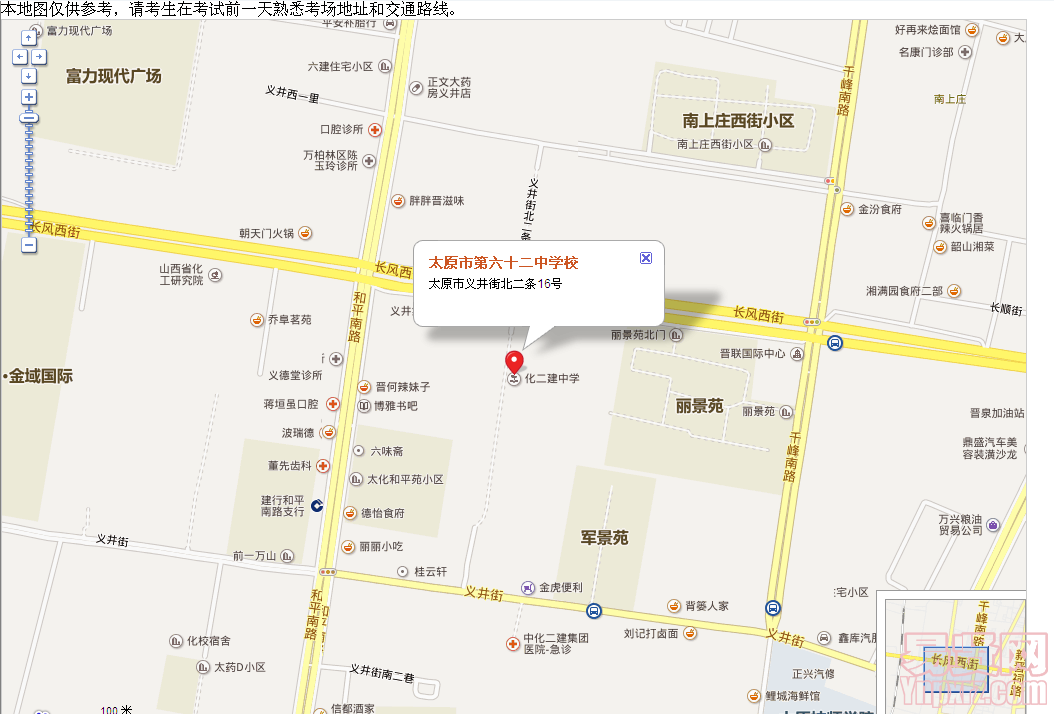Close the 太原市第六十二中学校 info window
The image size is (1054, 714).
tap(645, 258)
